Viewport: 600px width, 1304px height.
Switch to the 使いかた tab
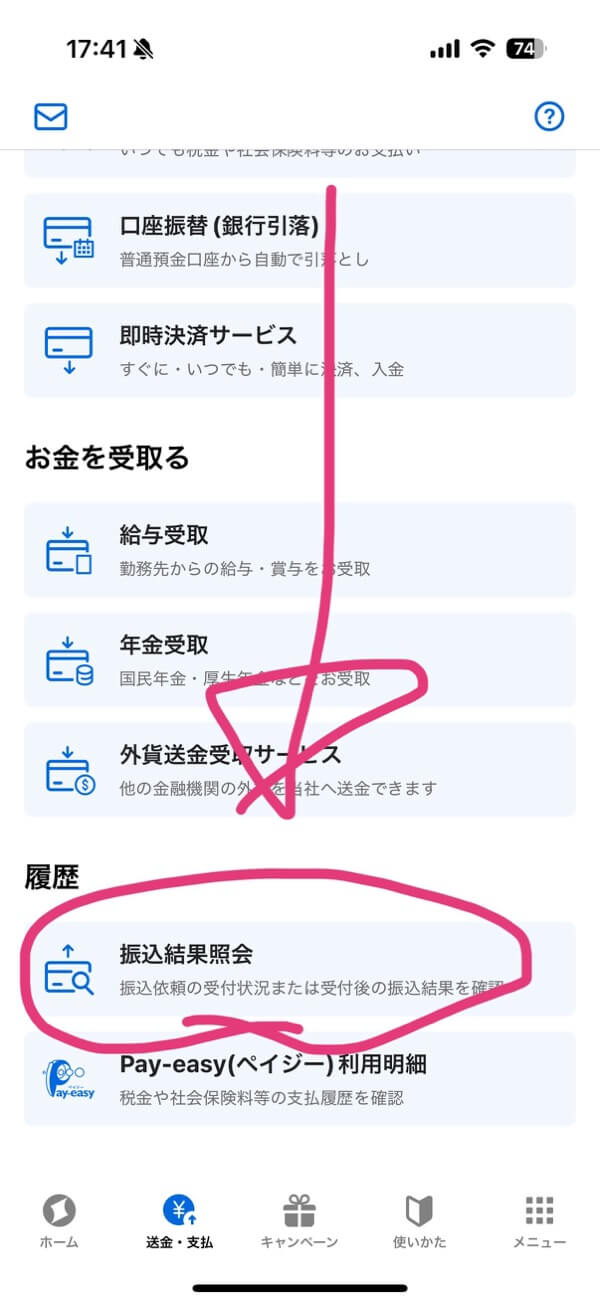click(x=419, y=1222)
